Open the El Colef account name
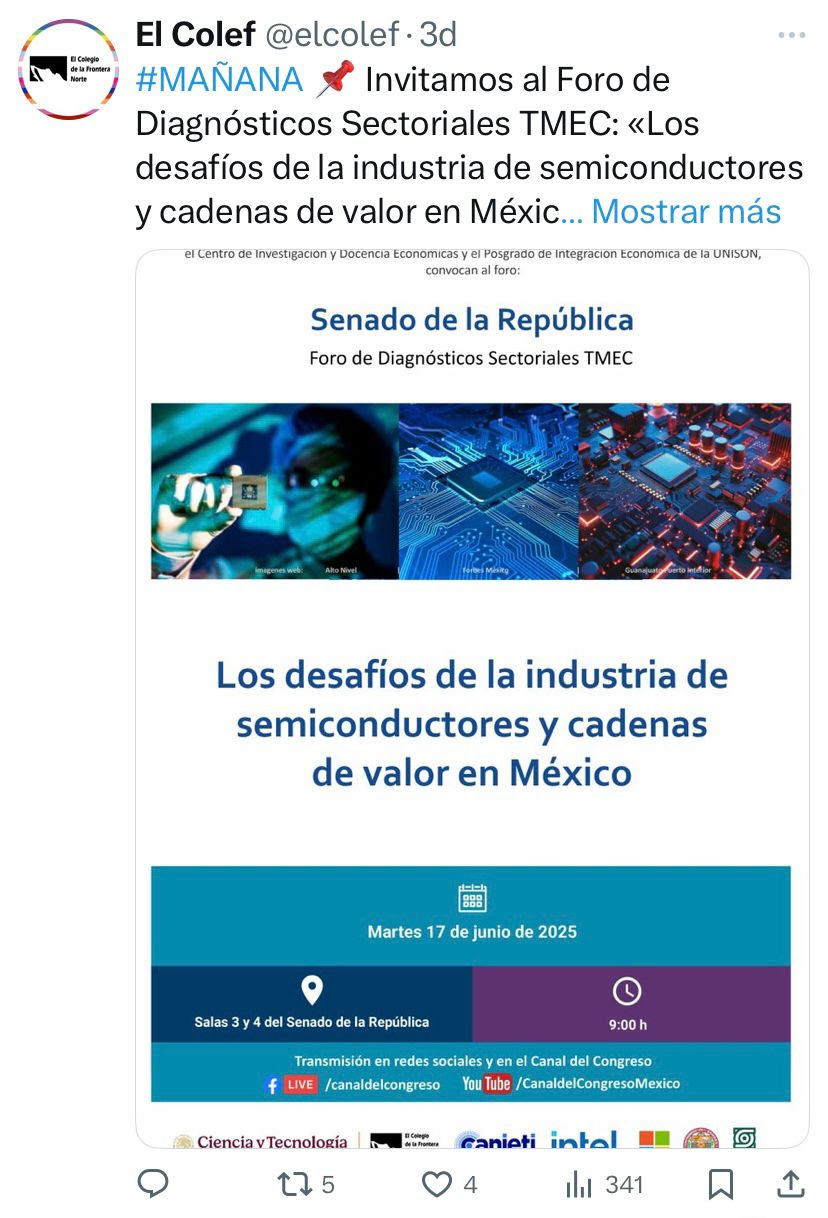Screen dimensions: 828x1218 195,35
